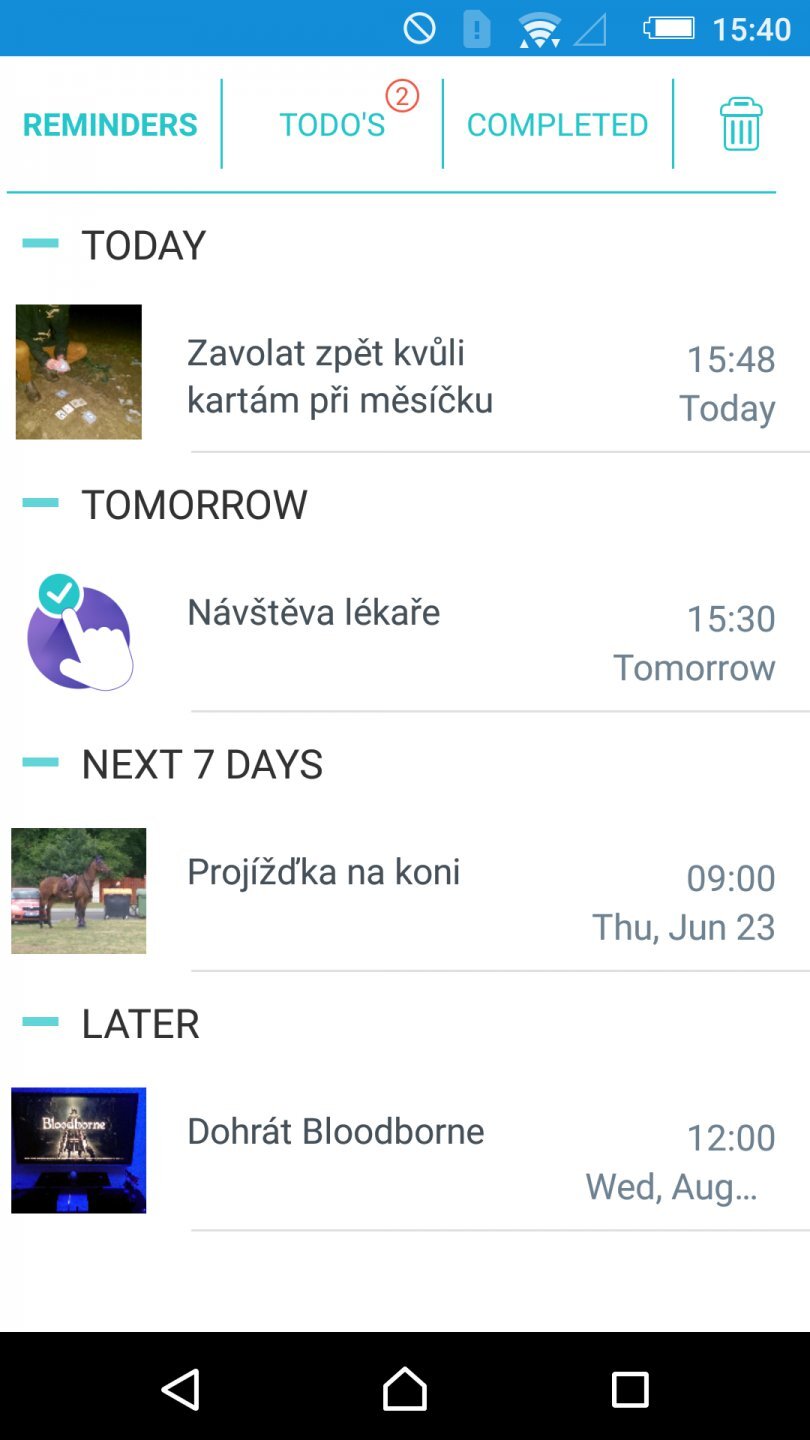
Task: Open the COMPLETED tab
Action: tap(557, 124)
